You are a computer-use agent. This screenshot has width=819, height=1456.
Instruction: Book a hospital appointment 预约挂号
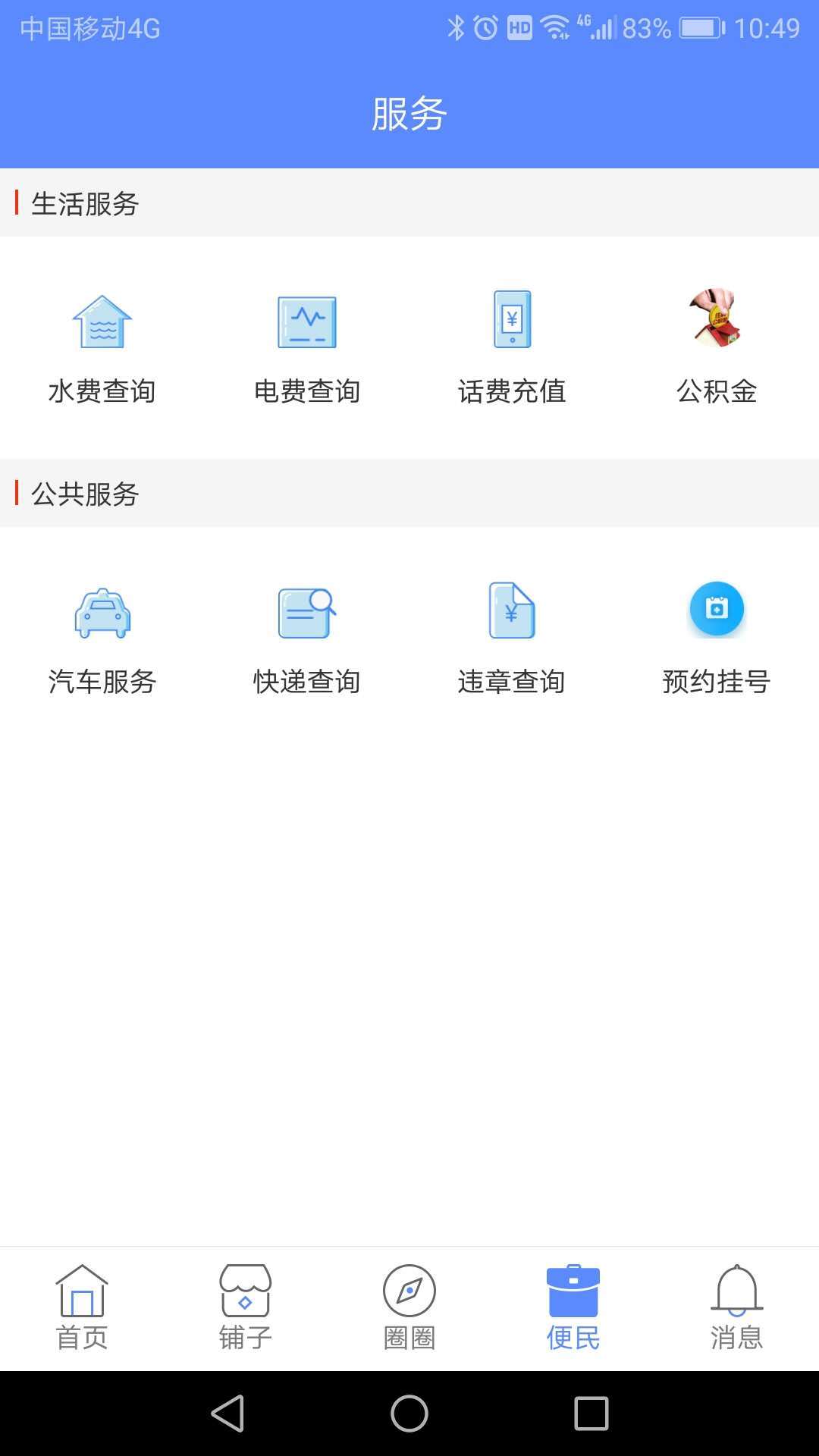pos(717,637)
